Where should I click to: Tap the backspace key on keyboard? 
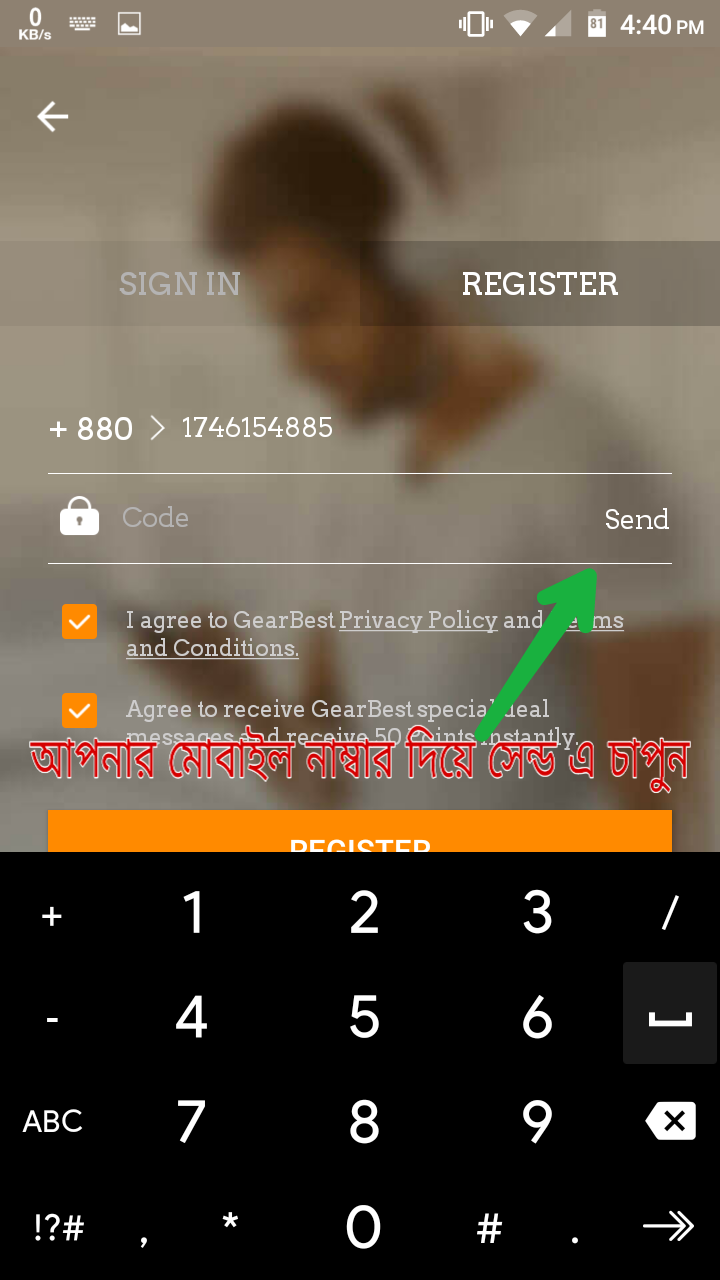pos(670,1121)
